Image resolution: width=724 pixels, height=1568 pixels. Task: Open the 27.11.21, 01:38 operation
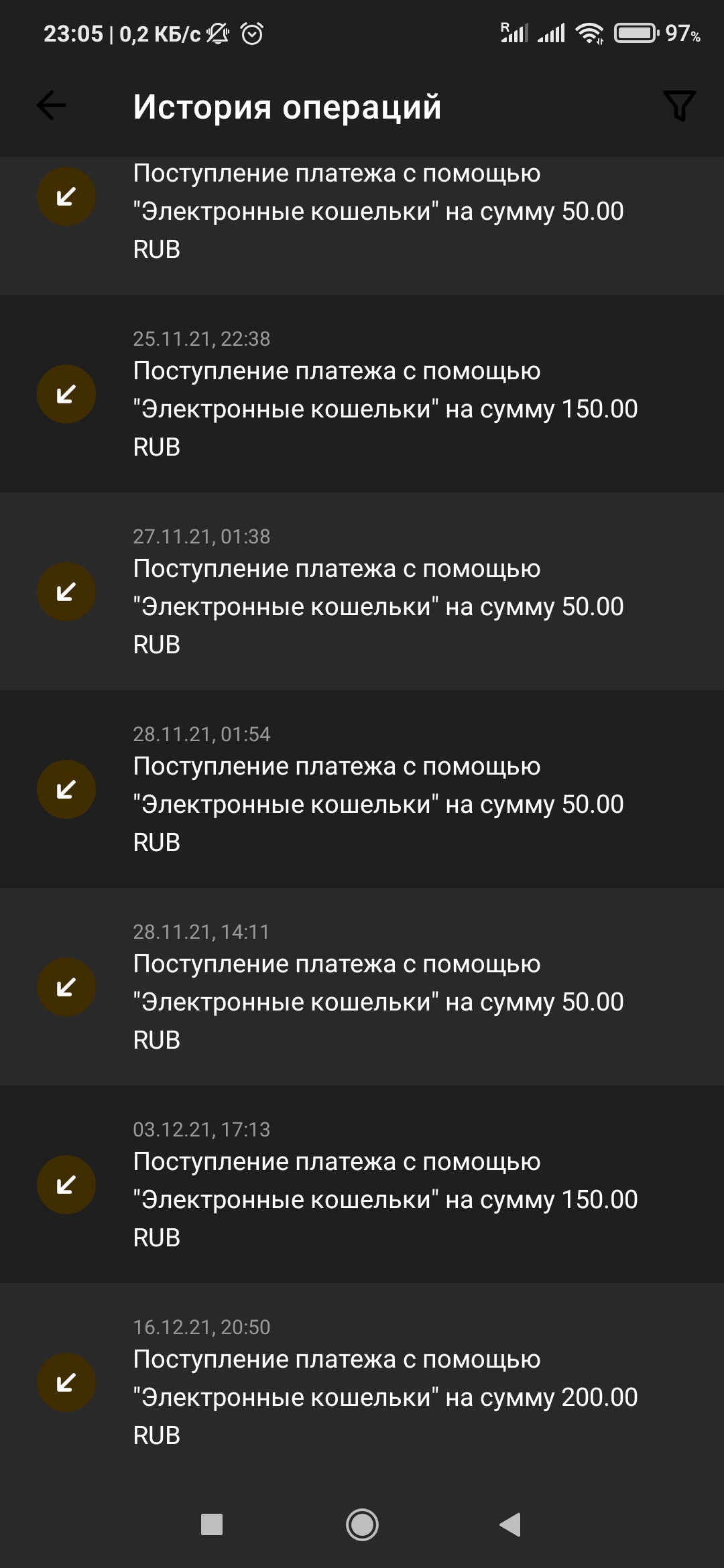(362, 592)
